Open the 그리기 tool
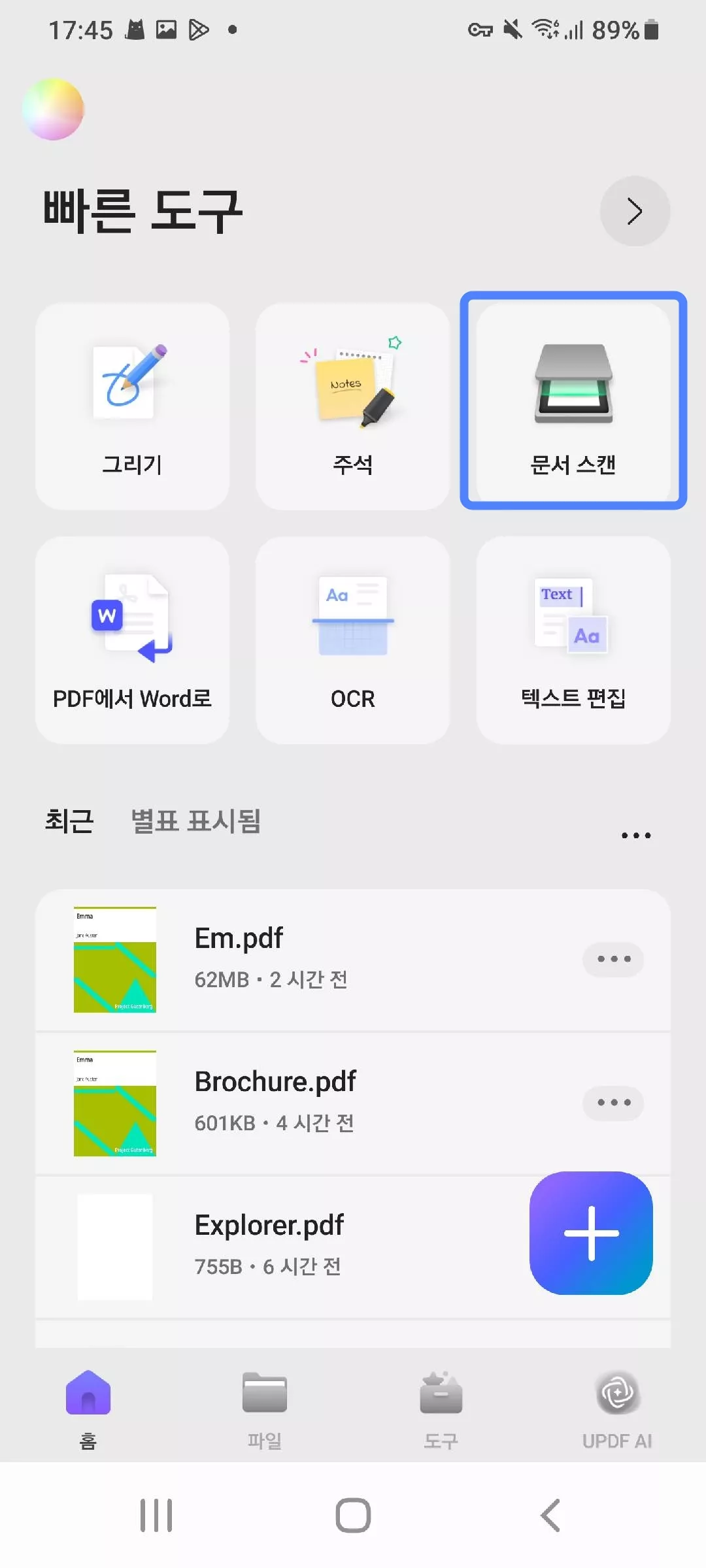The image size is (706, 1568). tap(132, 406)
